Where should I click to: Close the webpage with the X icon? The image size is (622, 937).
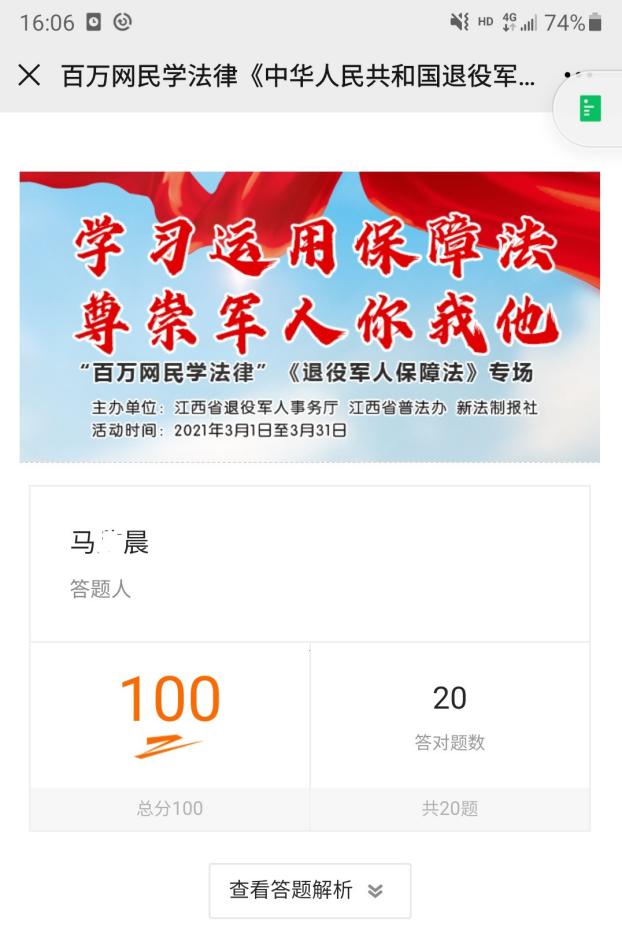(x=29, y=77)
